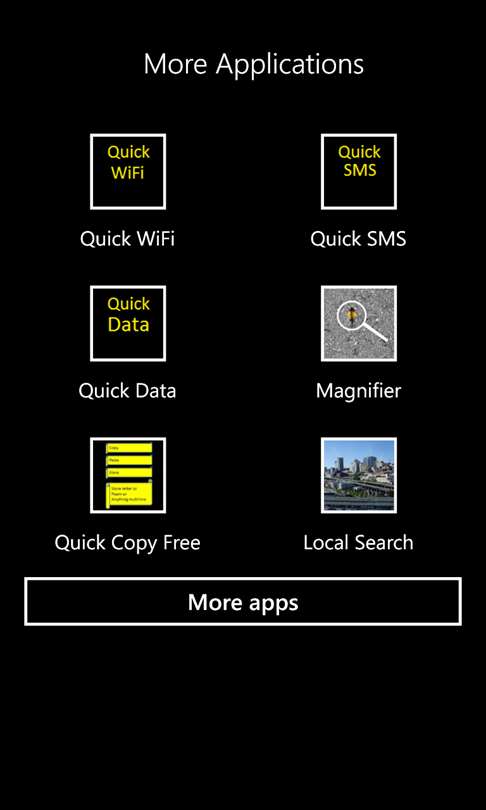Open the Quick SMS app tile
This screenshot has width=486, height=810.
tap(359, 172)
